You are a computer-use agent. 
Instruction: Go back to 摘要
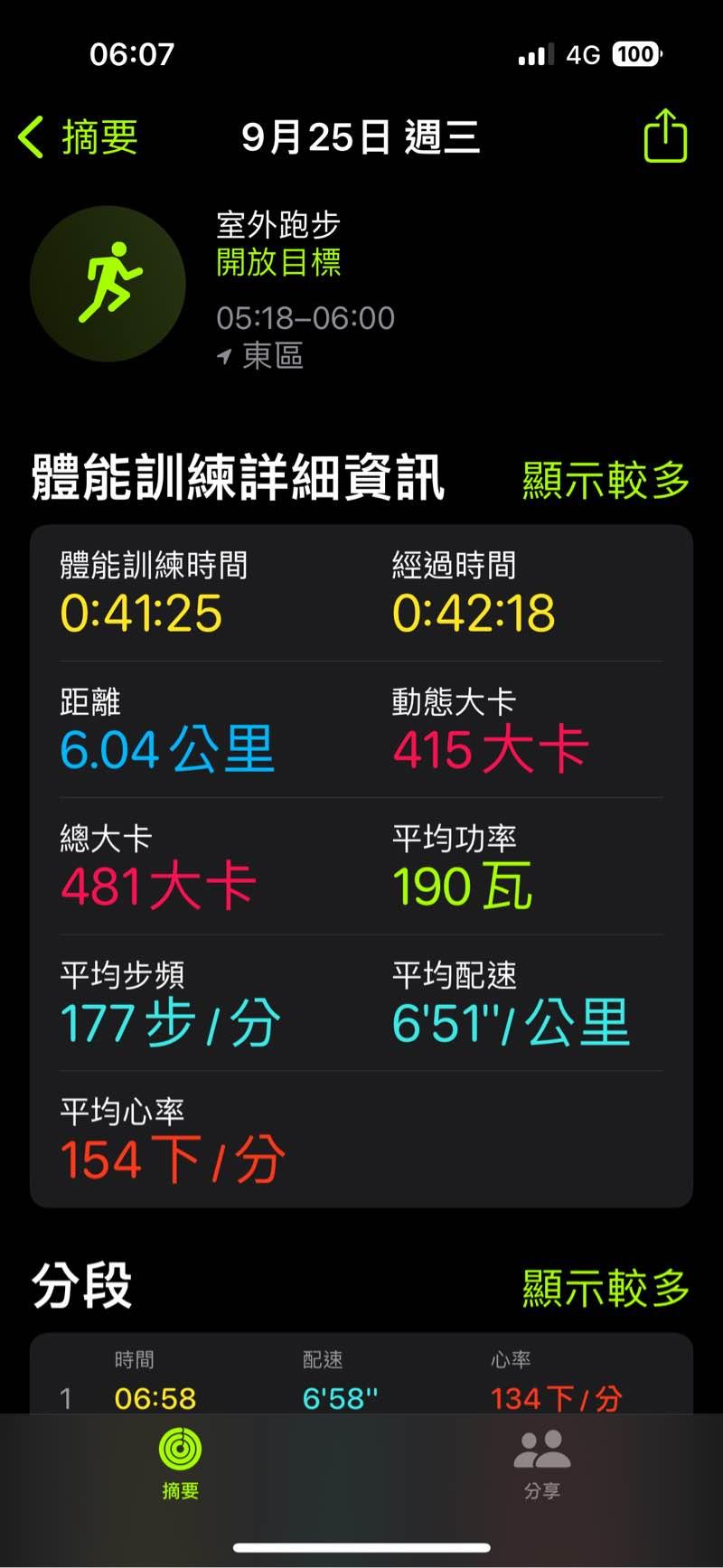[78, 137]
